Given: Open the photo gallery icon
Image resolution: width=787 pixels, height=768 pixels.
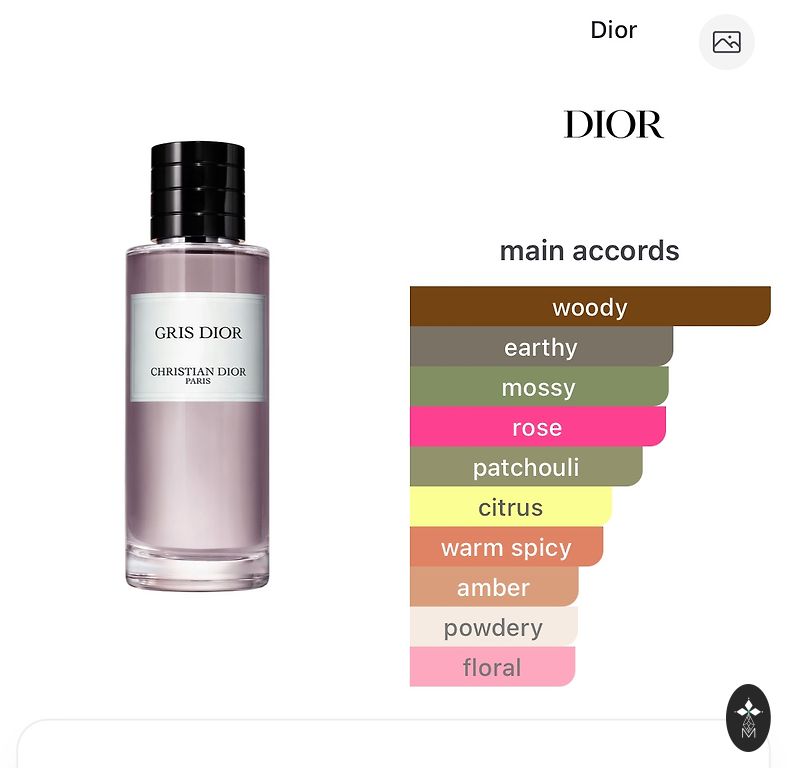Looking at the screenshot, I should coord(726,42).
